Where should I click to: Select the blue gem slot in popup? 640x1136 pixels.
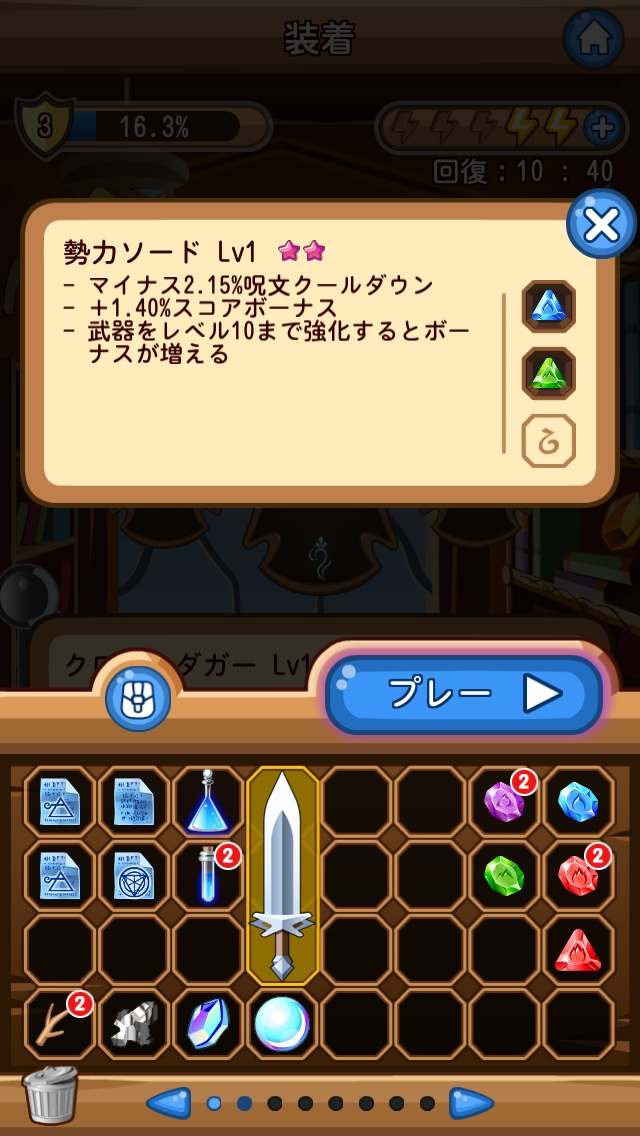548,307
